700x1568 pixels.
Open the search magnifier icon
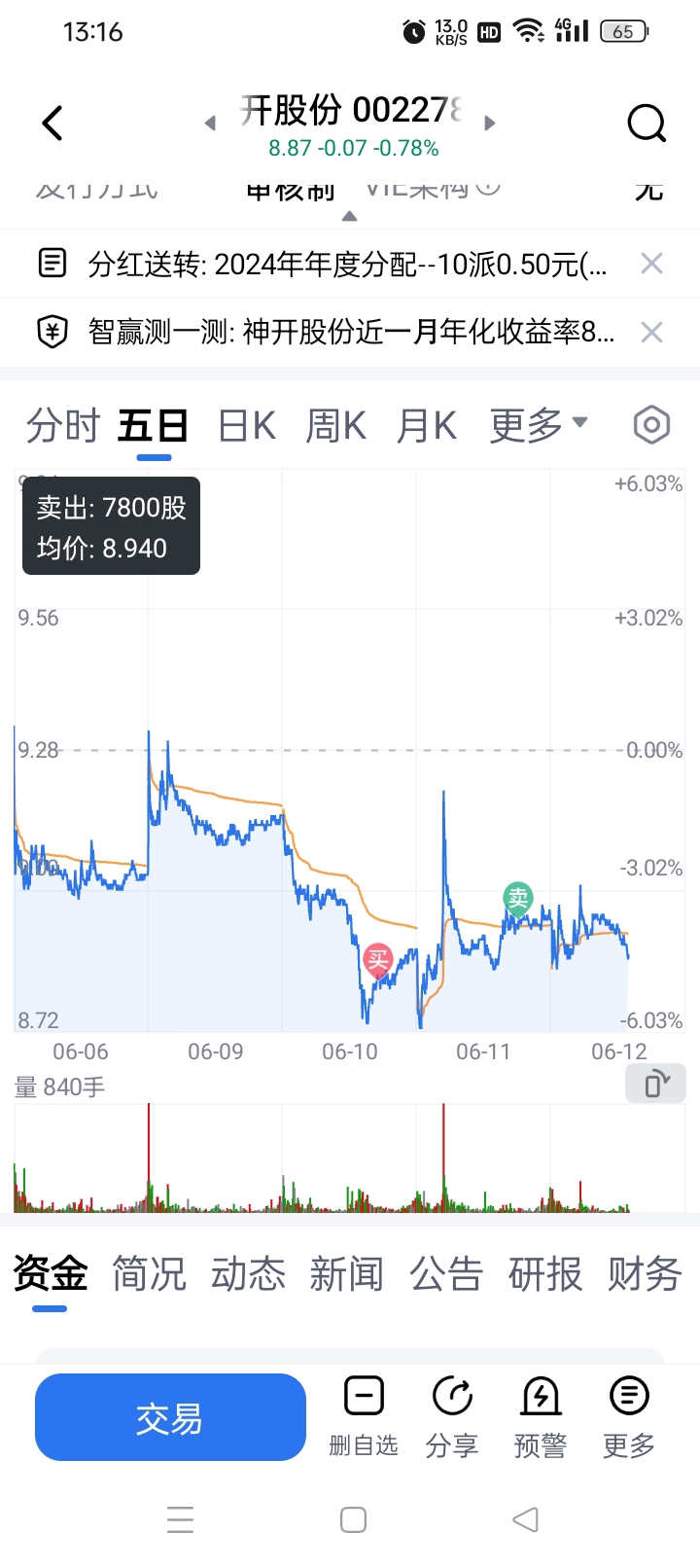[647, 124]
